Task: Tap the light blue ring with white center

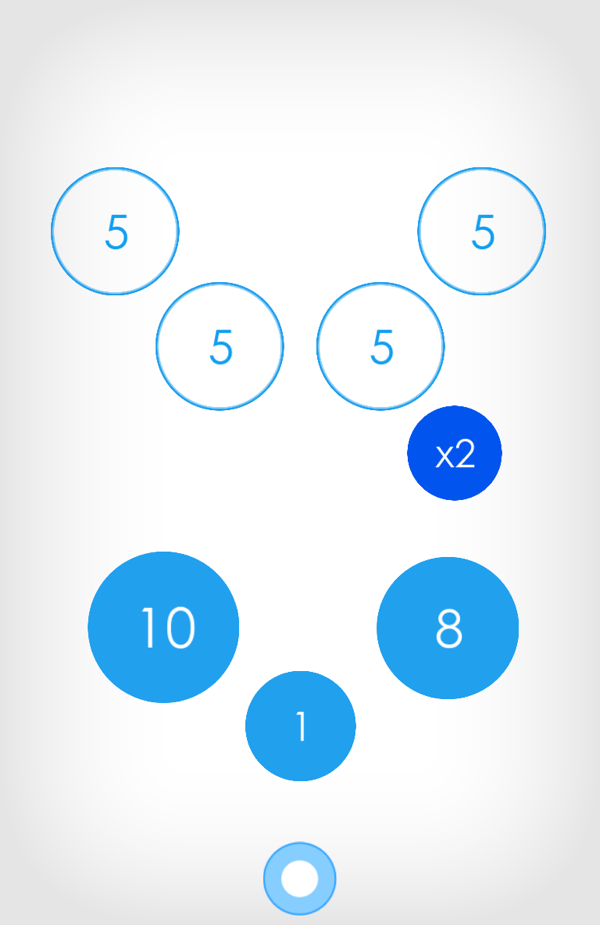Action: (x=300, y=879)
